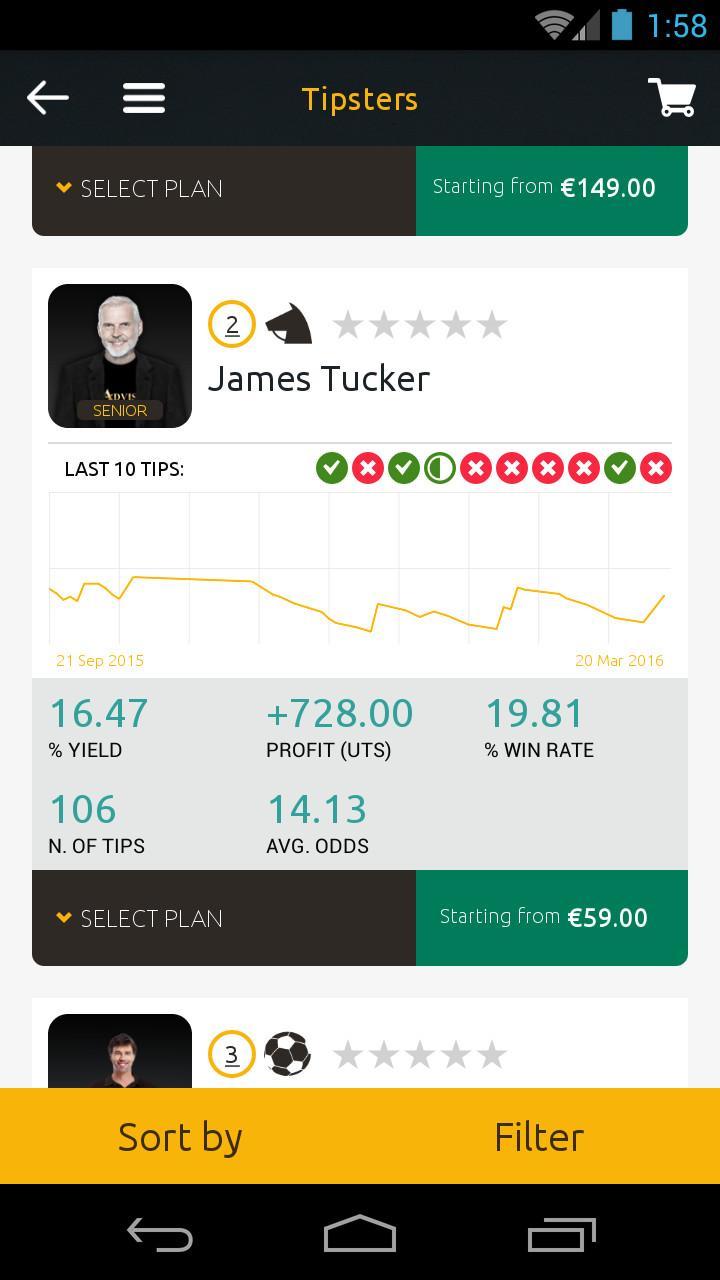
Task: Open the Sort by options
Action: point(180,1137)
